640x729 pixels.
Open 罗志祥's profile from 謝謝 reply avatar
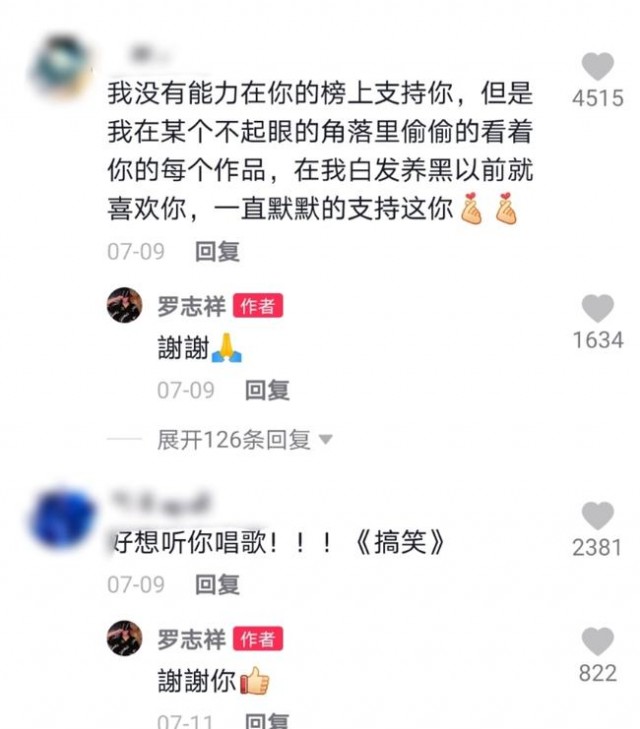tap(125, 305)
